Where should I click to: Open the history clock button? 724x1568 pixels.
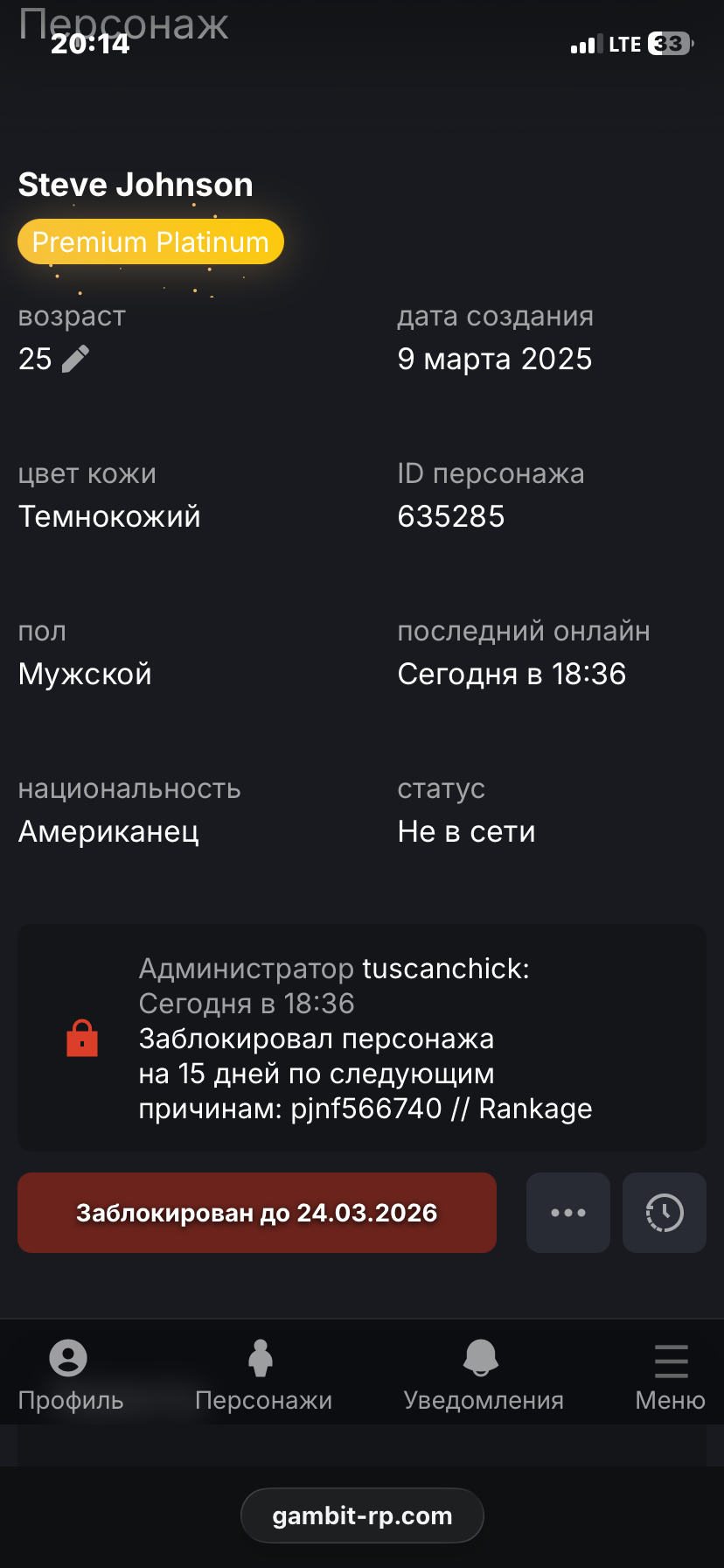665,1213
